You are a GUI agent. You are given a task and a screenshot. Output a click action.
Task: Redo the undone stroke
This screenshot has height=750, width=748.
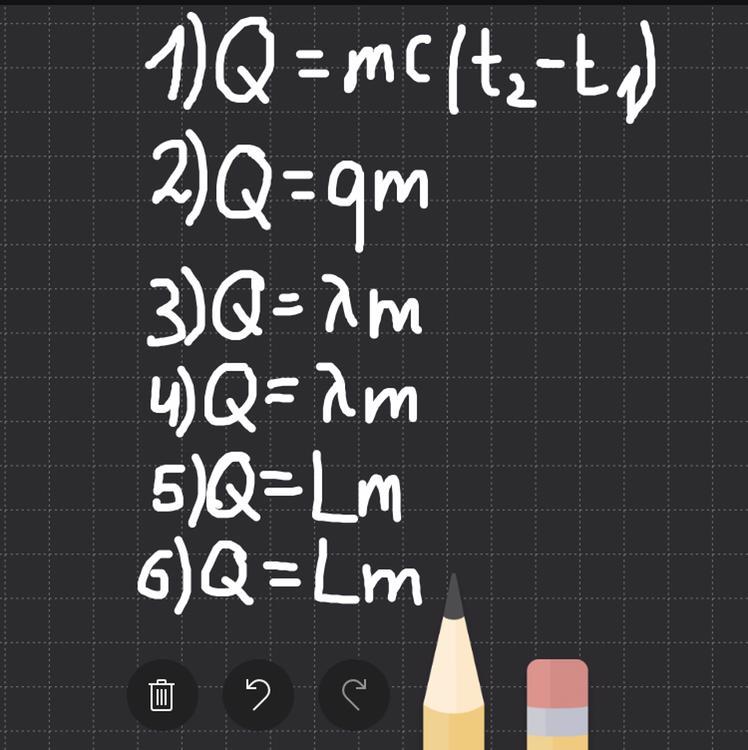(354, 694)
